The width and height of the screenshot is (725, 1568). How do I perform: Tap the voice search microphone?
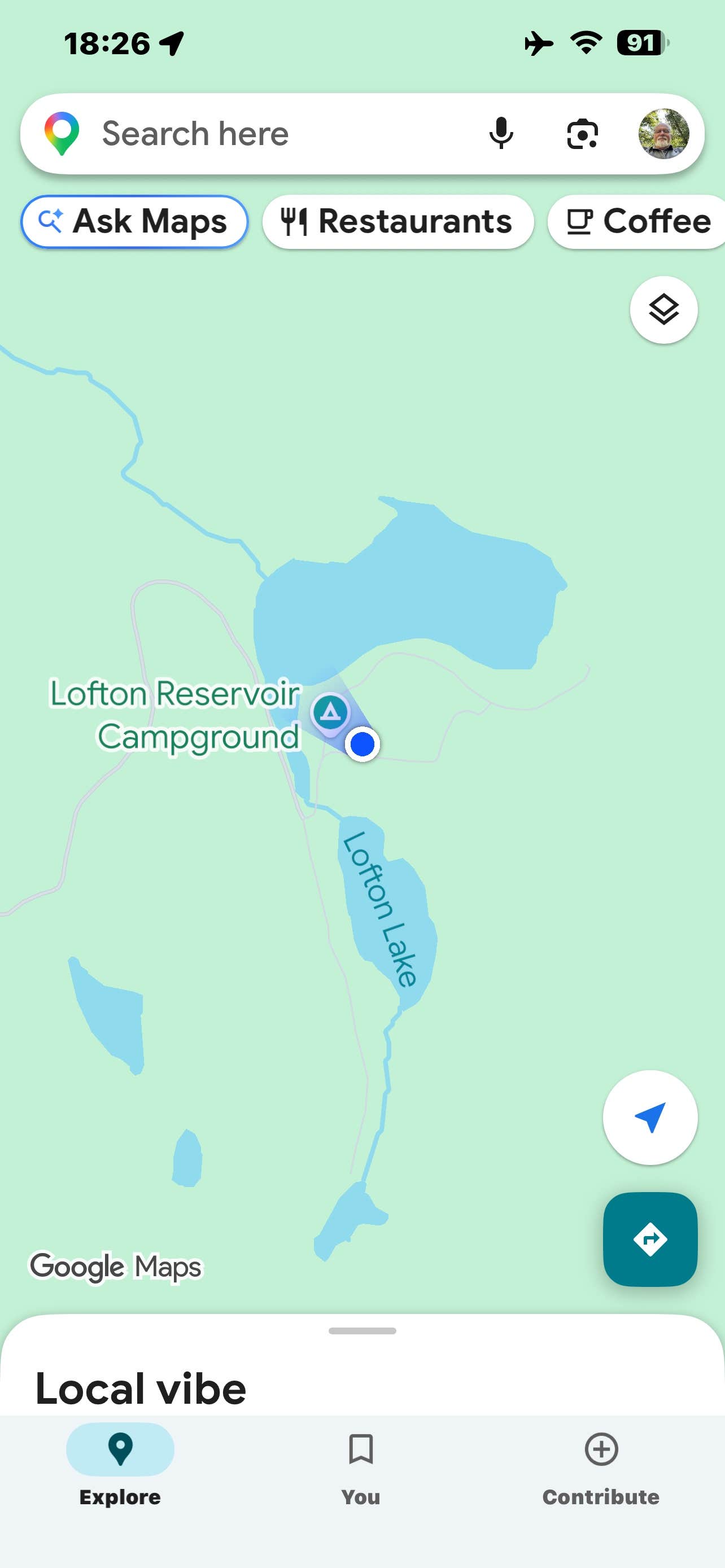pos(501,133)
